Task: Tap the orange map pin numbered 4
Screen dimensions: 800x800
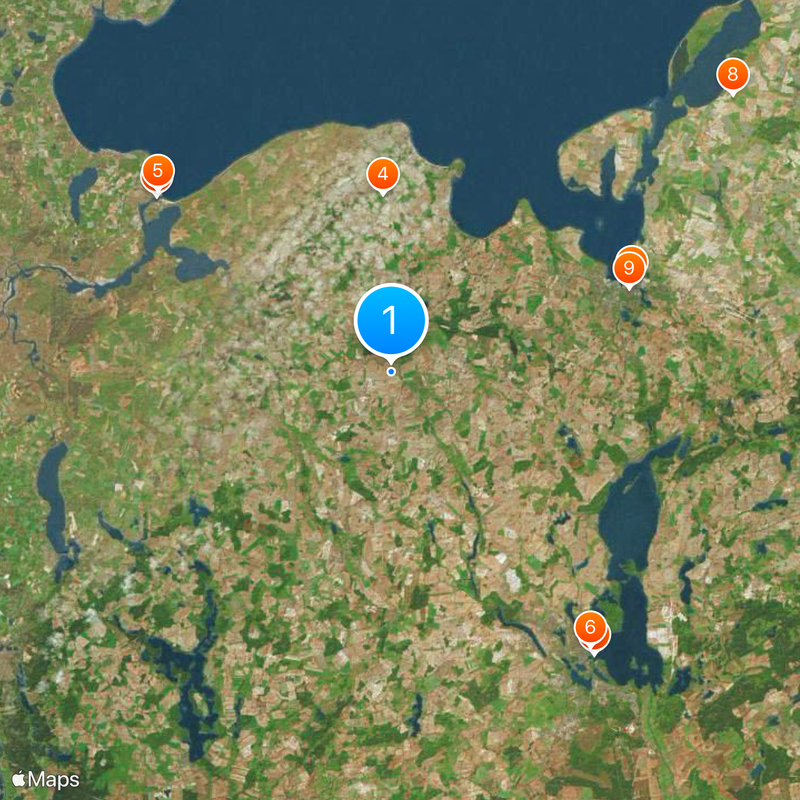Action: [382, 174]
